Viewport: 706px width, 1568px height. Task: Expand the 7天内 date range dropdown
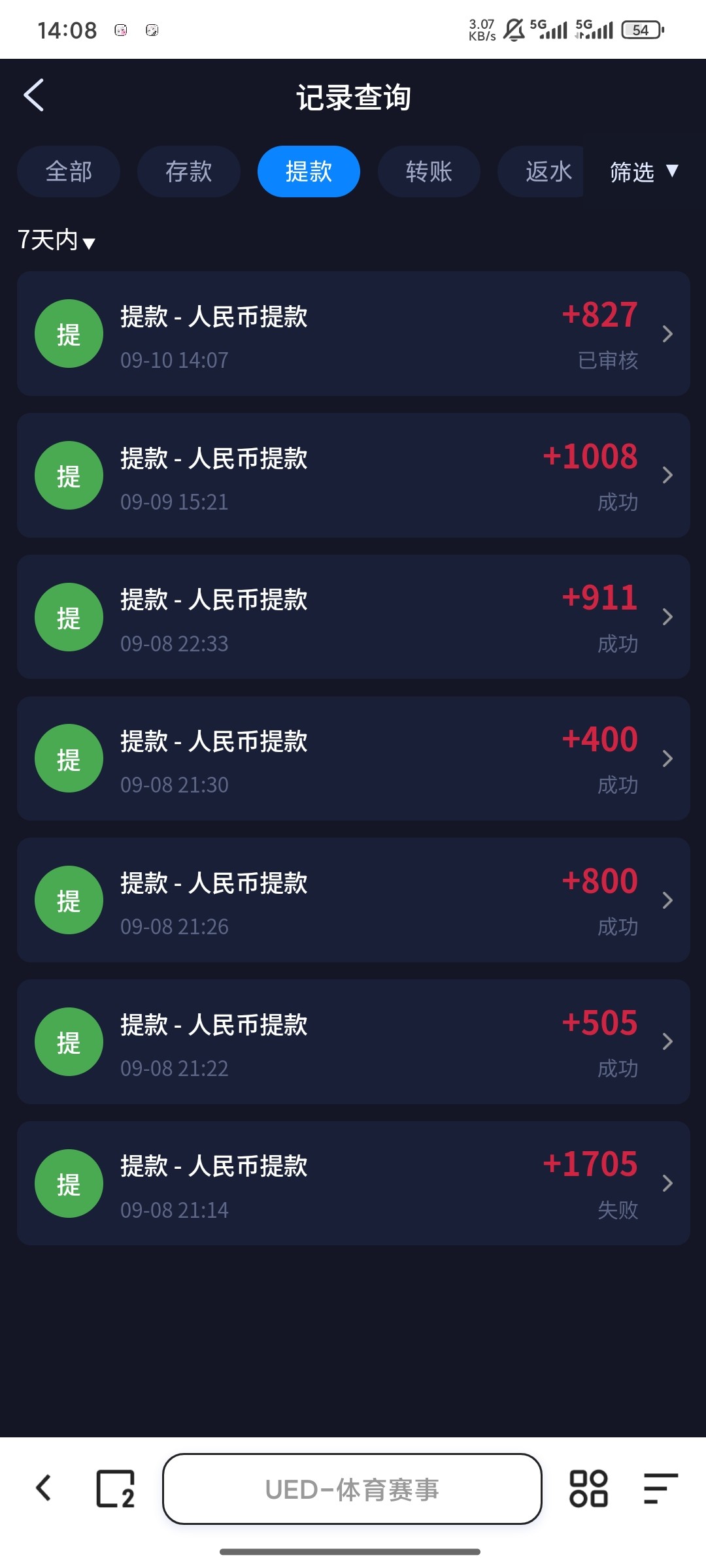56,240
